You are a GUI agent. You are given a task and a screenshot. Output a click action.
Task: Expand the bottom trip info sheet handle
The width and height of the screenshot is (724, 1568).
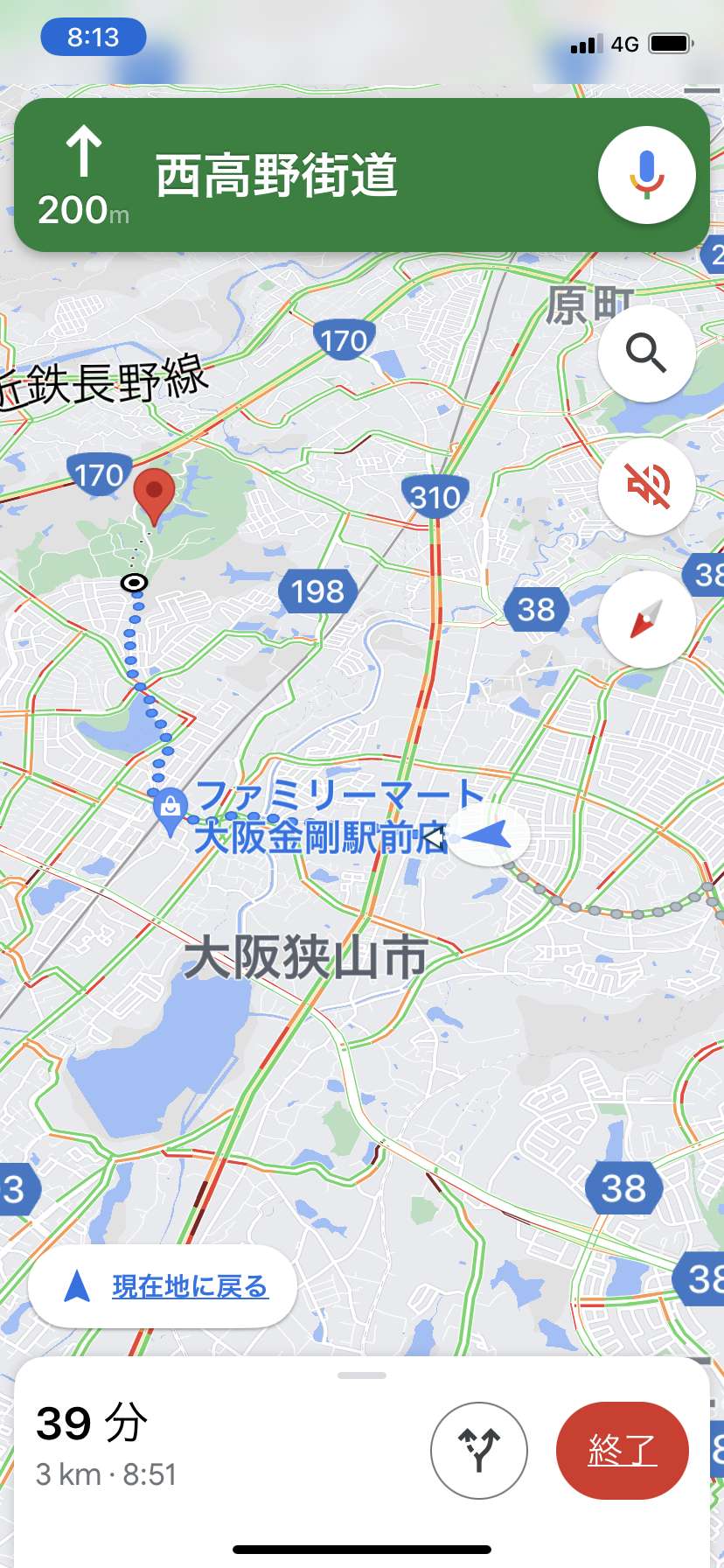click(361, 1375)
